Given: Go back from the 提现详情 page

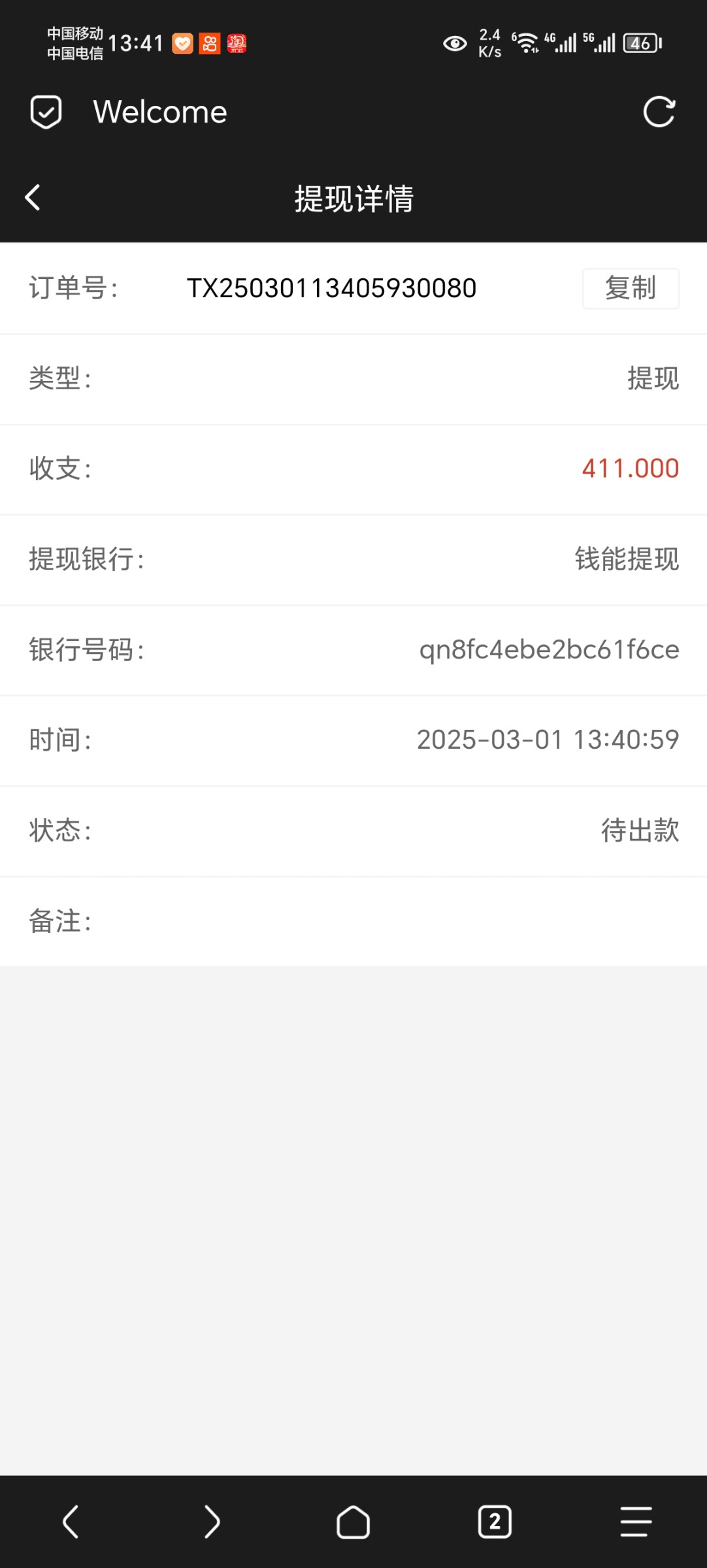Looking at the screenshot, I should (33, 197).
